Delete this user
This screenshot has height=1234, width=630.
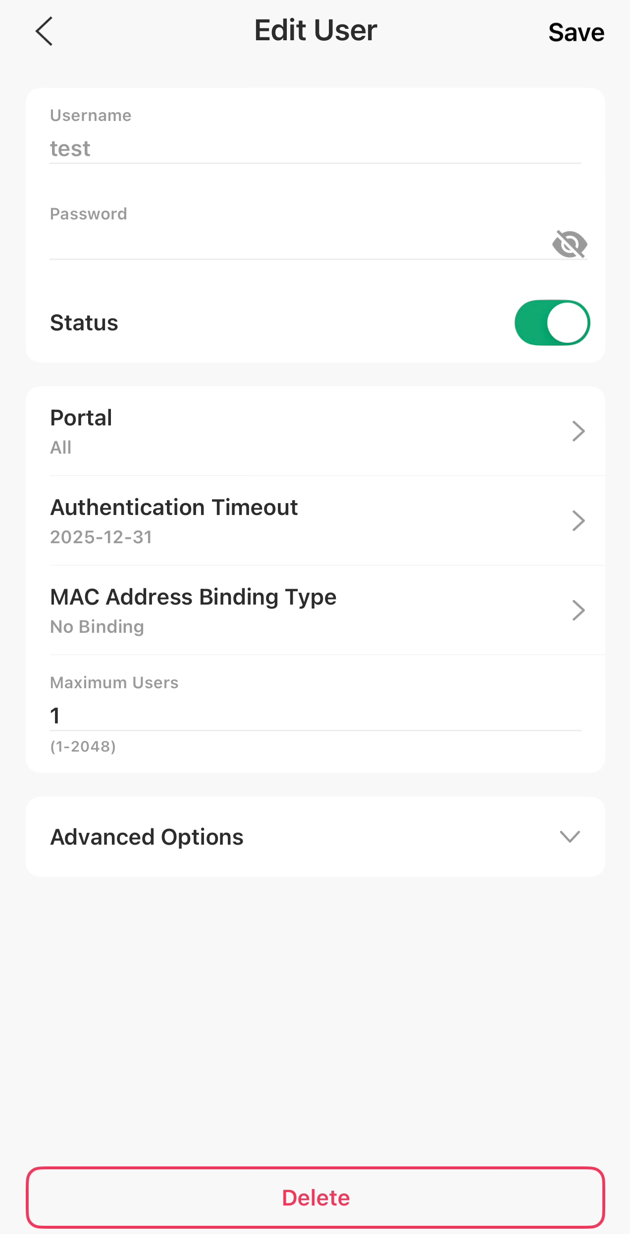[315, 1197]
